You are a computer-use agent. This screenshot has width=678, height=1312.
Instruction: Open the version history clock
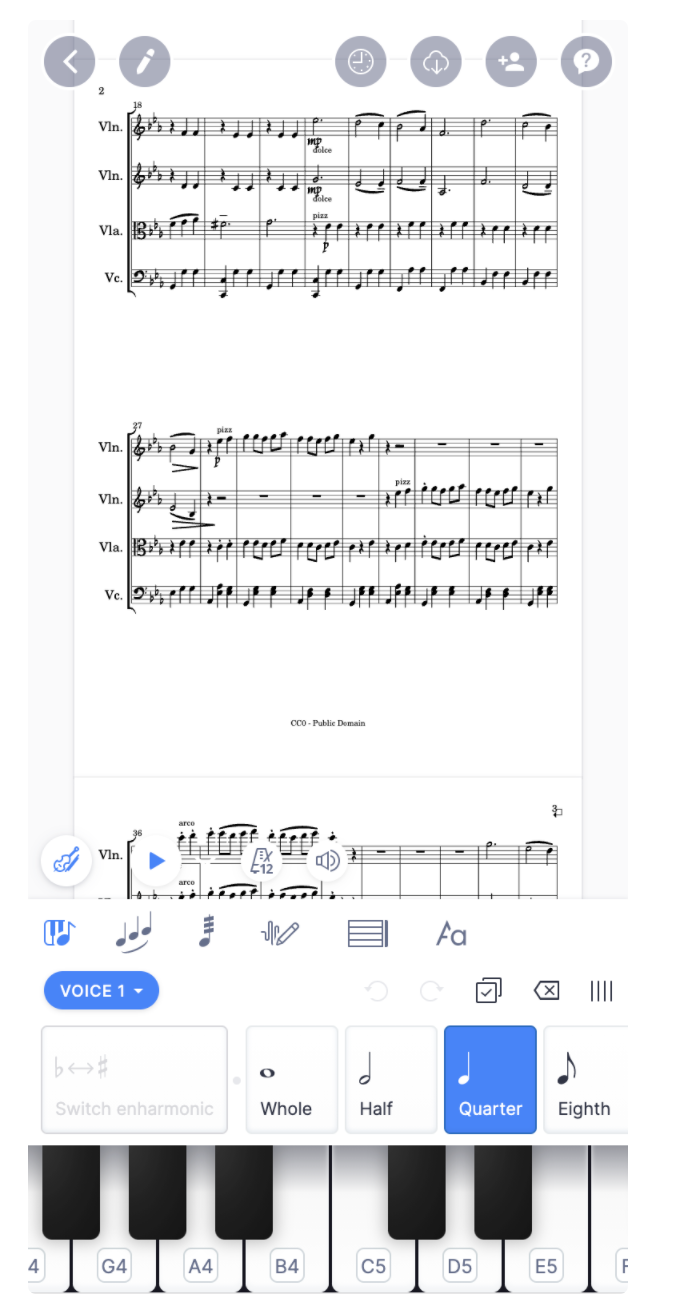(x=360, y=61)
